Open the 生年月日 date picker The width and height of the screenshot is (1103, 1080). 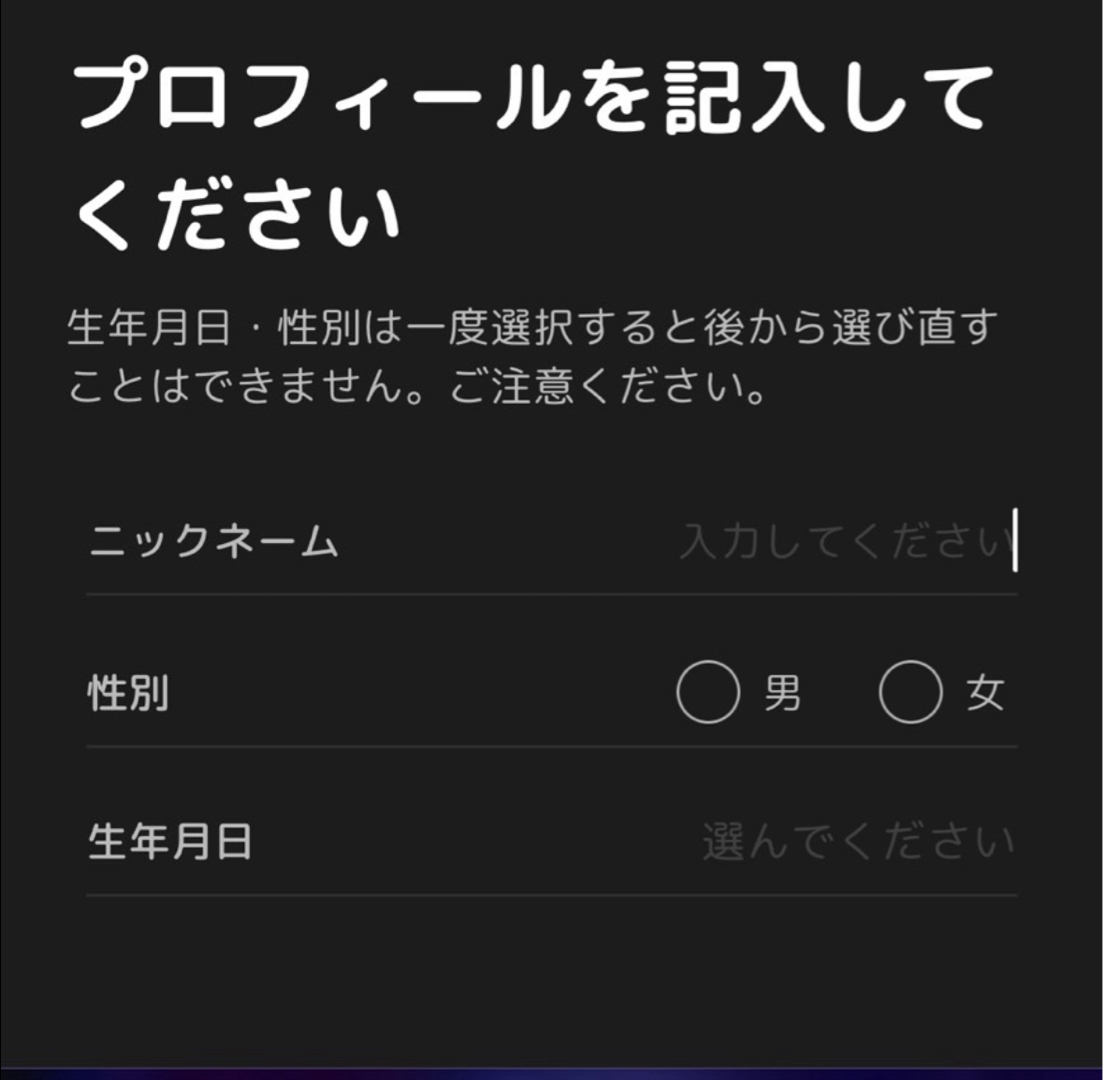(x=857, y=842)
